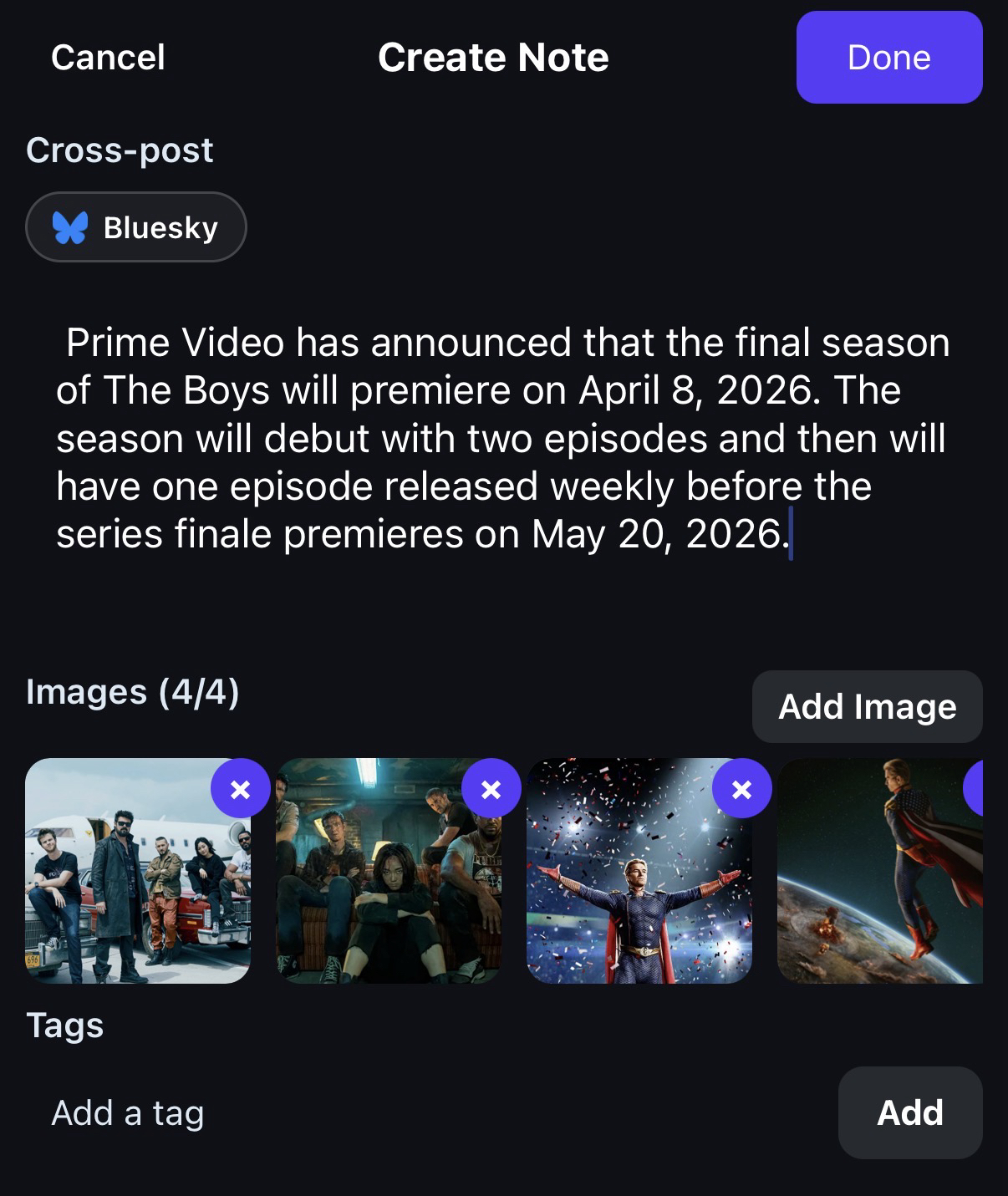
Task: Remove the fourth image above Earth
Action: (x=975, y=788)
